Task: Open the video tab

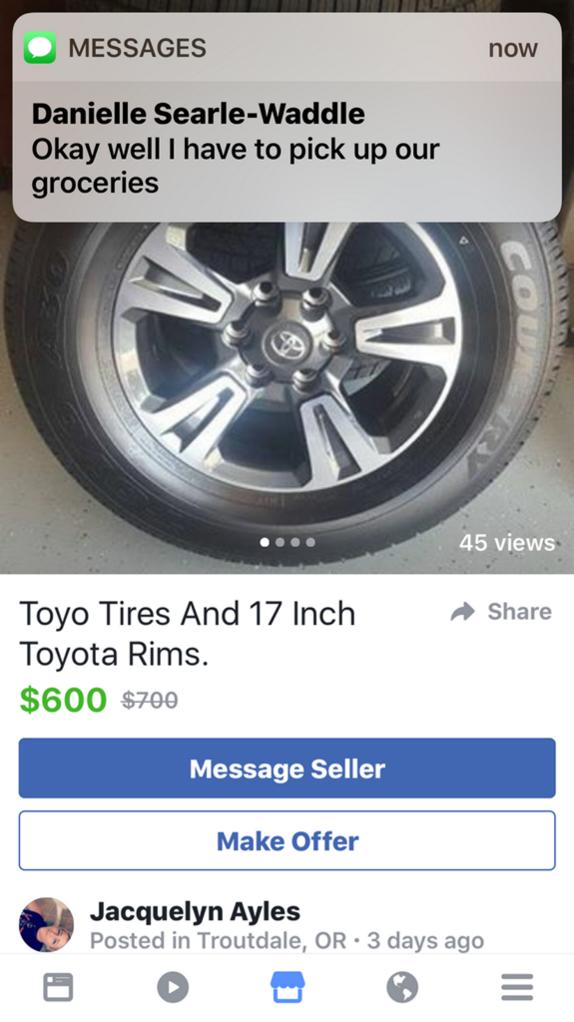Action: coord(173,987)
